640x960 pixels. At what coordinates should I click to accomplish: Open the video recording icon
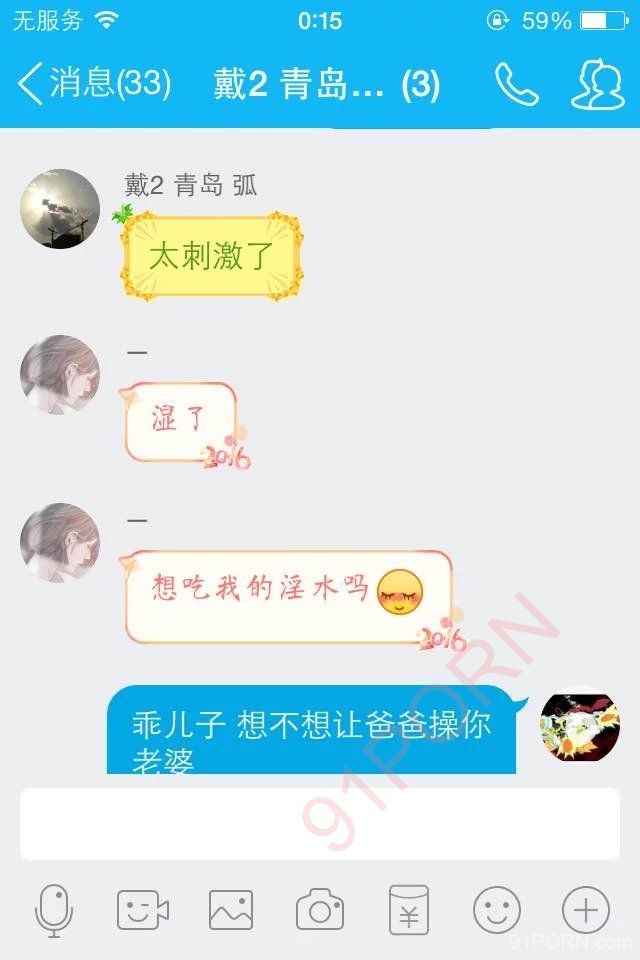point(142,910)
